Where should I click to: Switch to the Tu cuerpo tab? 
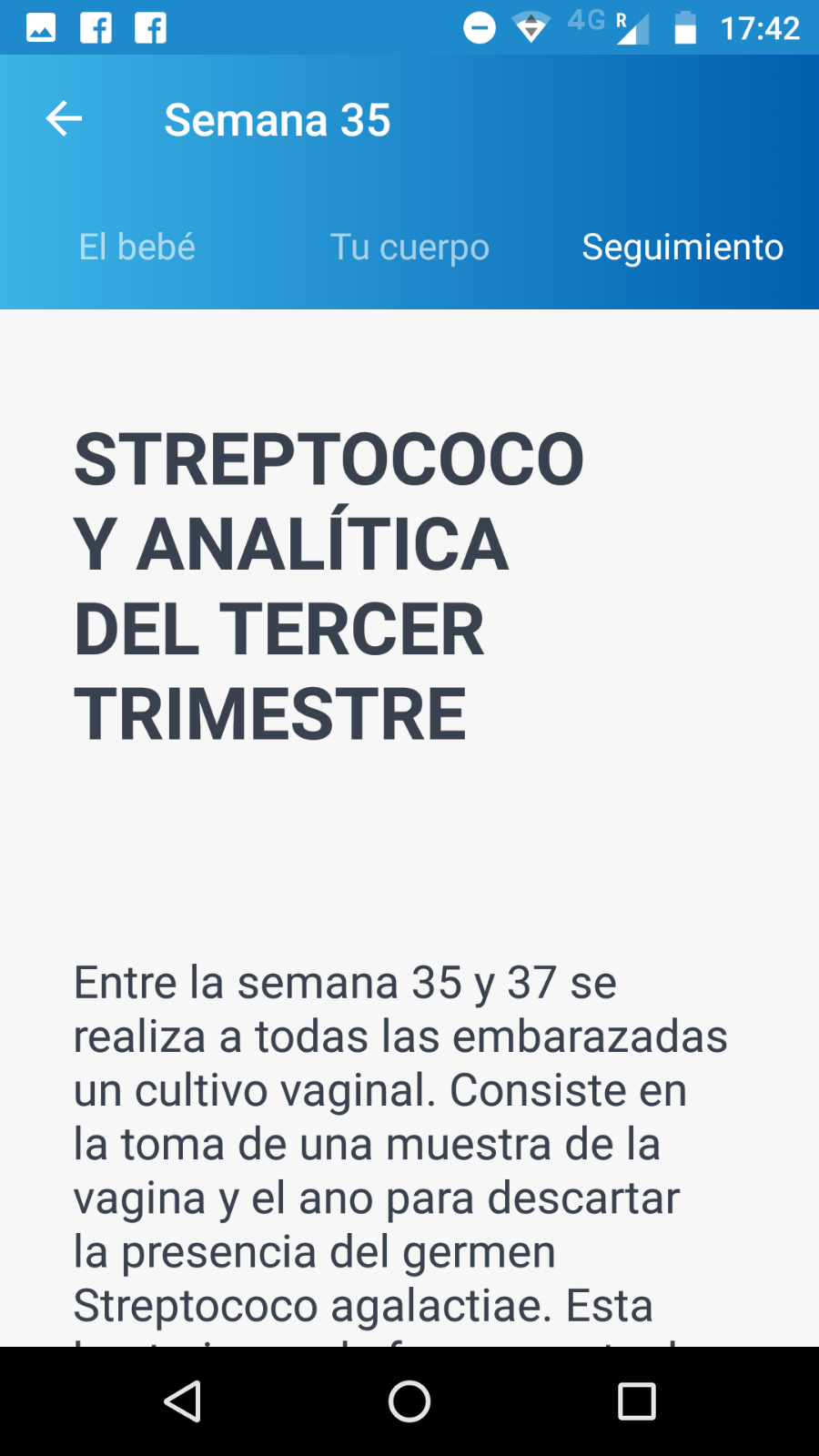pyautogui.click(x=409, y=247)
